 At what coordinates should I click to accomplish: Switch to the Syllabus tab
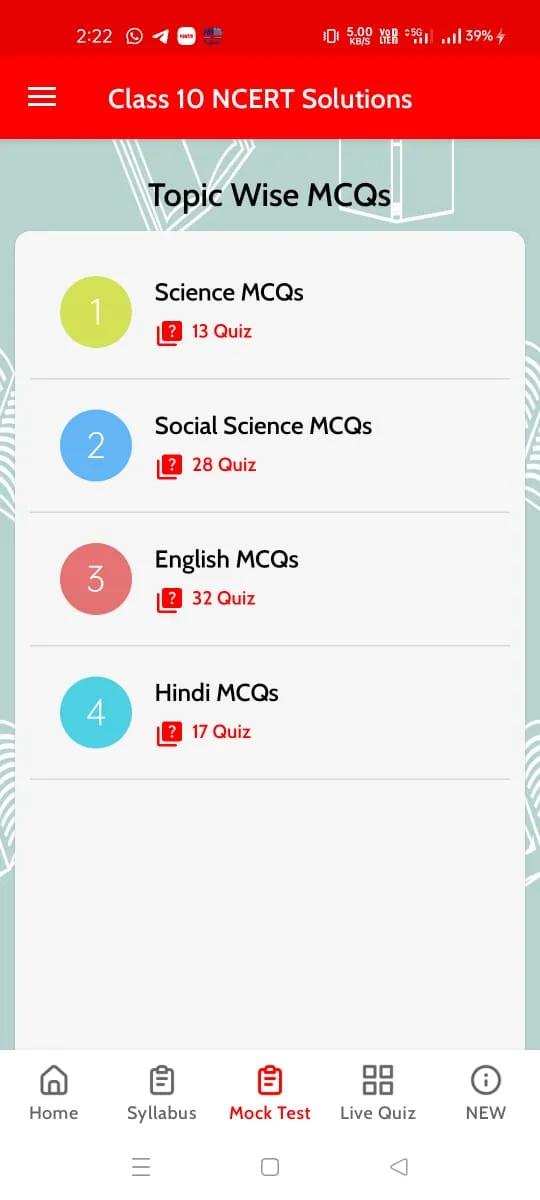[x=162, y=1093]
